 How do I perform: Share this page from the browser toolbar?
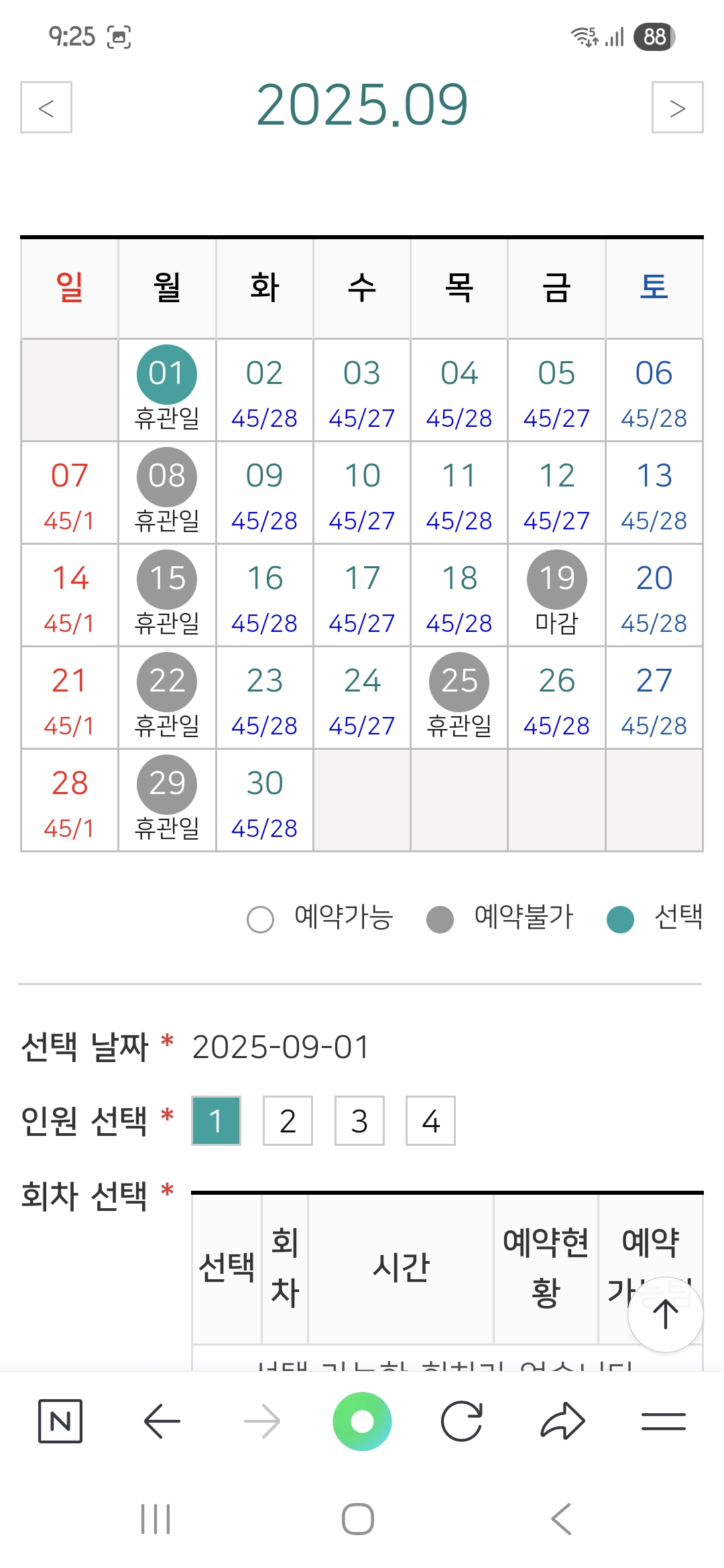(562, 1421)
